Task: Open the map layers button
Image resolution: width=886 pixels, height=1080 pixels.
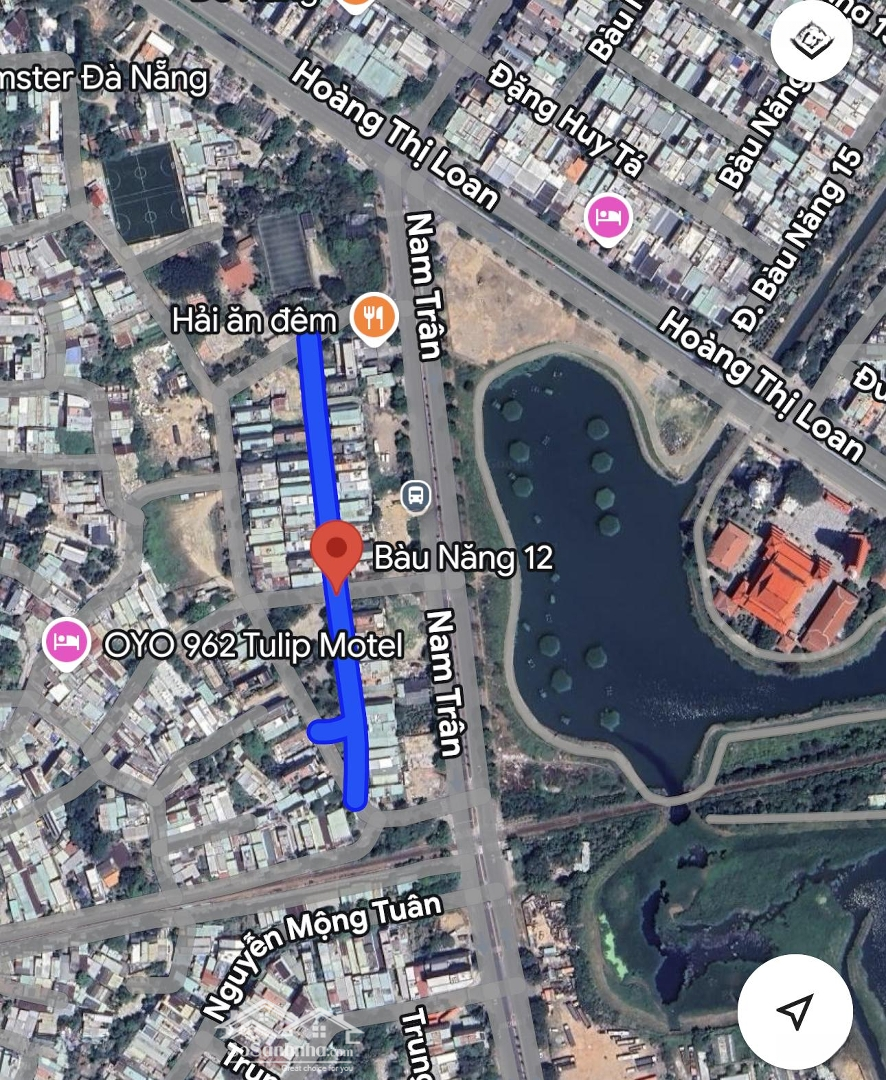Action: (x=811, y=40)
